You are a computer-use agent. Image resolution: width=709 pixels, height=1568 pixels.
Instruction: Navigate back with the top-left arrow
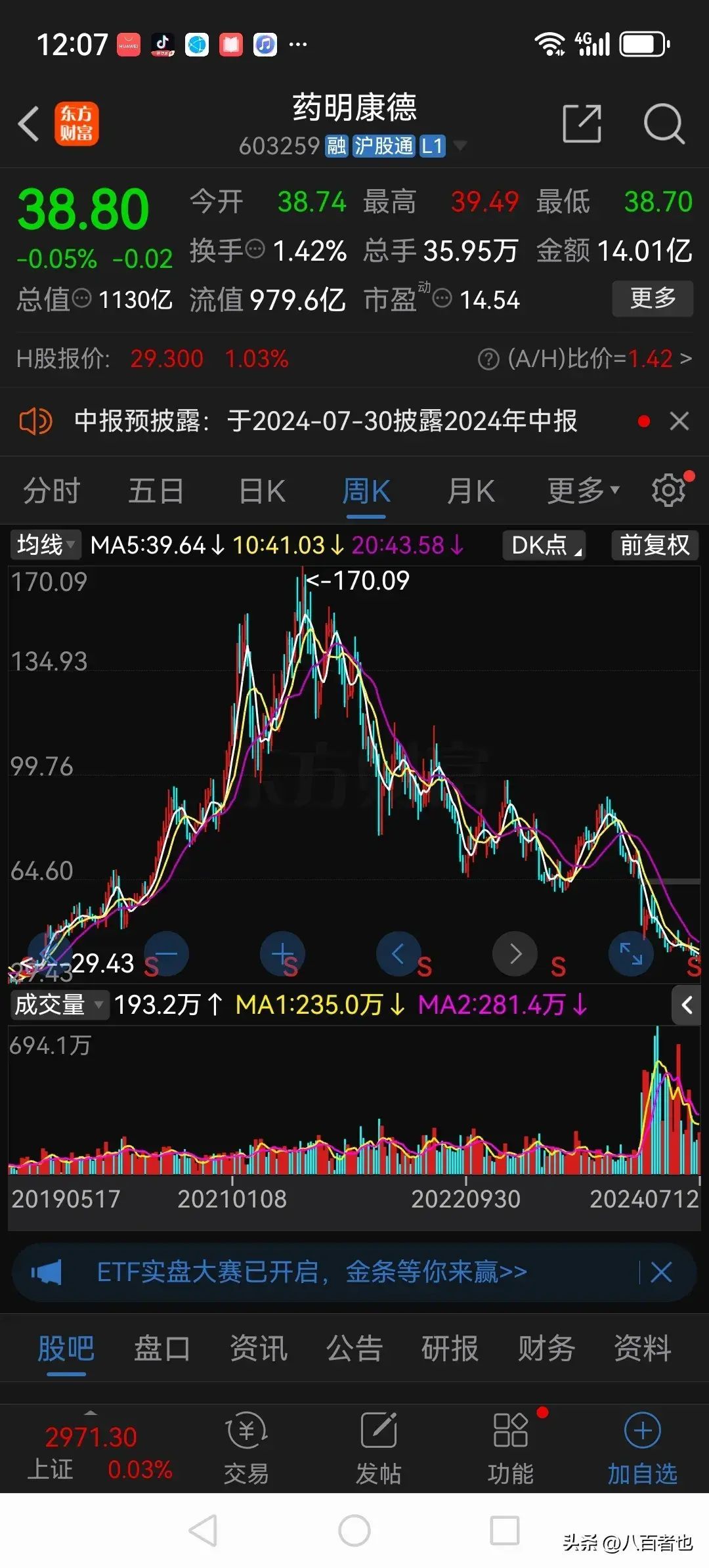[29, 123]
